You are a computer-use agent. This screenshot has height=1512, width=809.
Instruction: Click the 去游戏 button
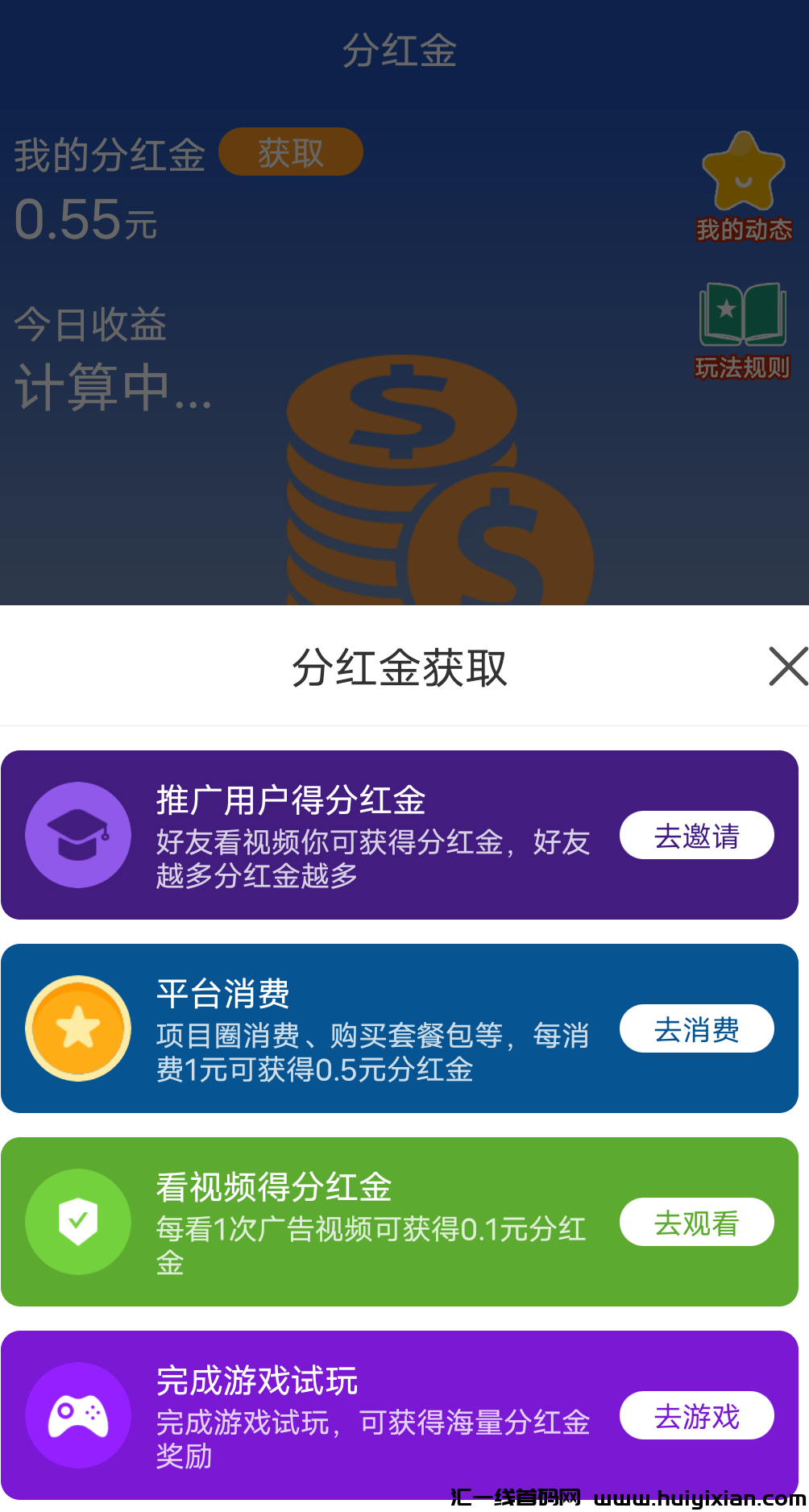[x=696, y=1415]
